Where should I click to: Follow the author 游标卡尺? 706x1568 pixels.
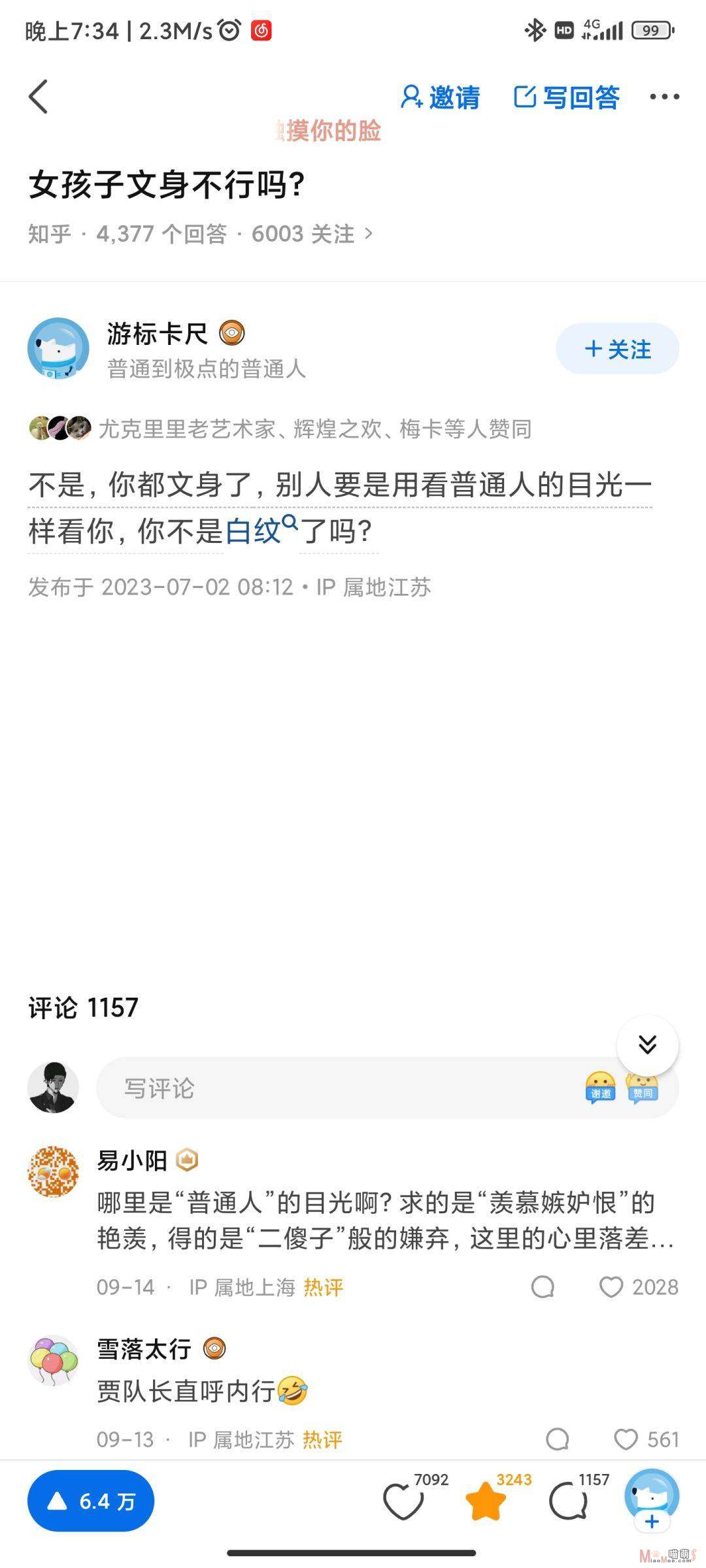pos(617,349)
